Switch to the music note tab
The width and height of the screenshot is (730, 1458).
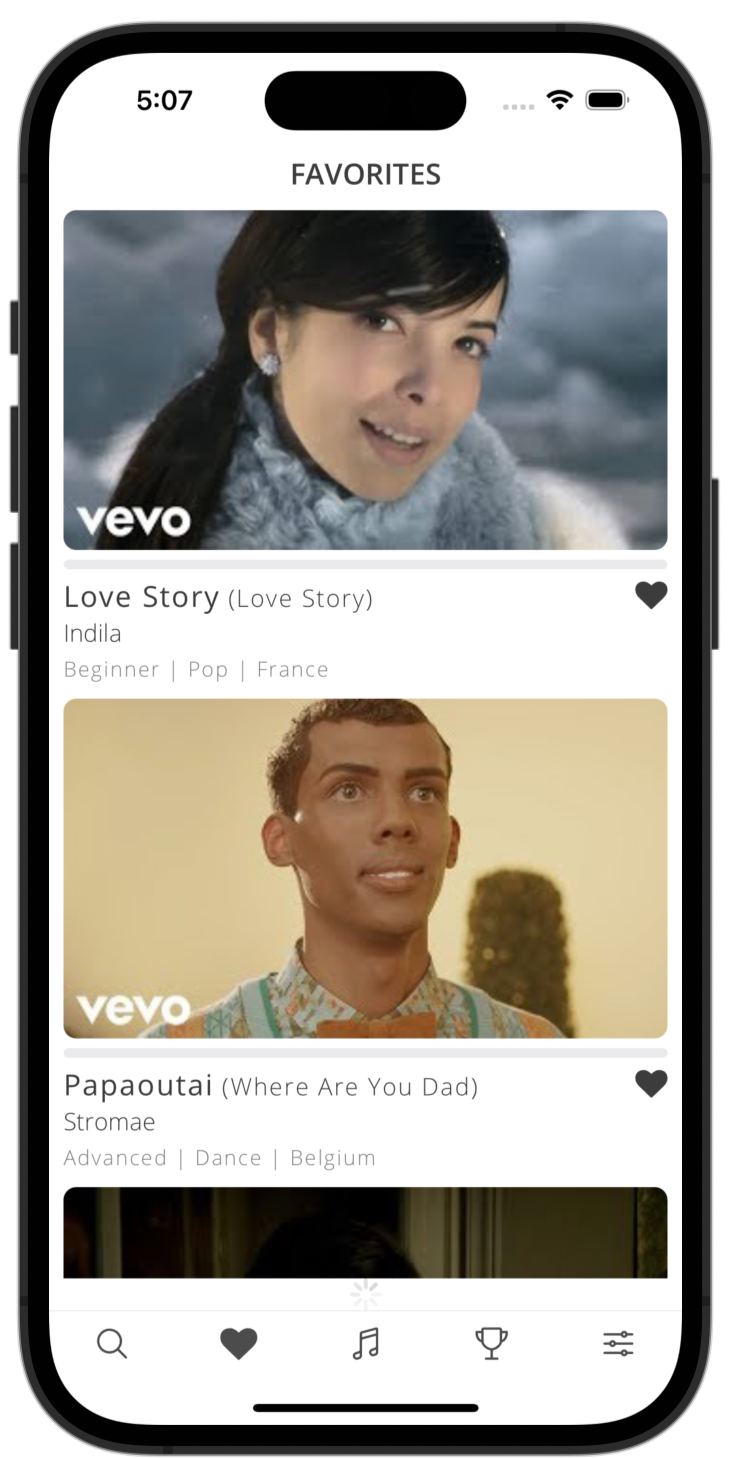(366, 1343)
